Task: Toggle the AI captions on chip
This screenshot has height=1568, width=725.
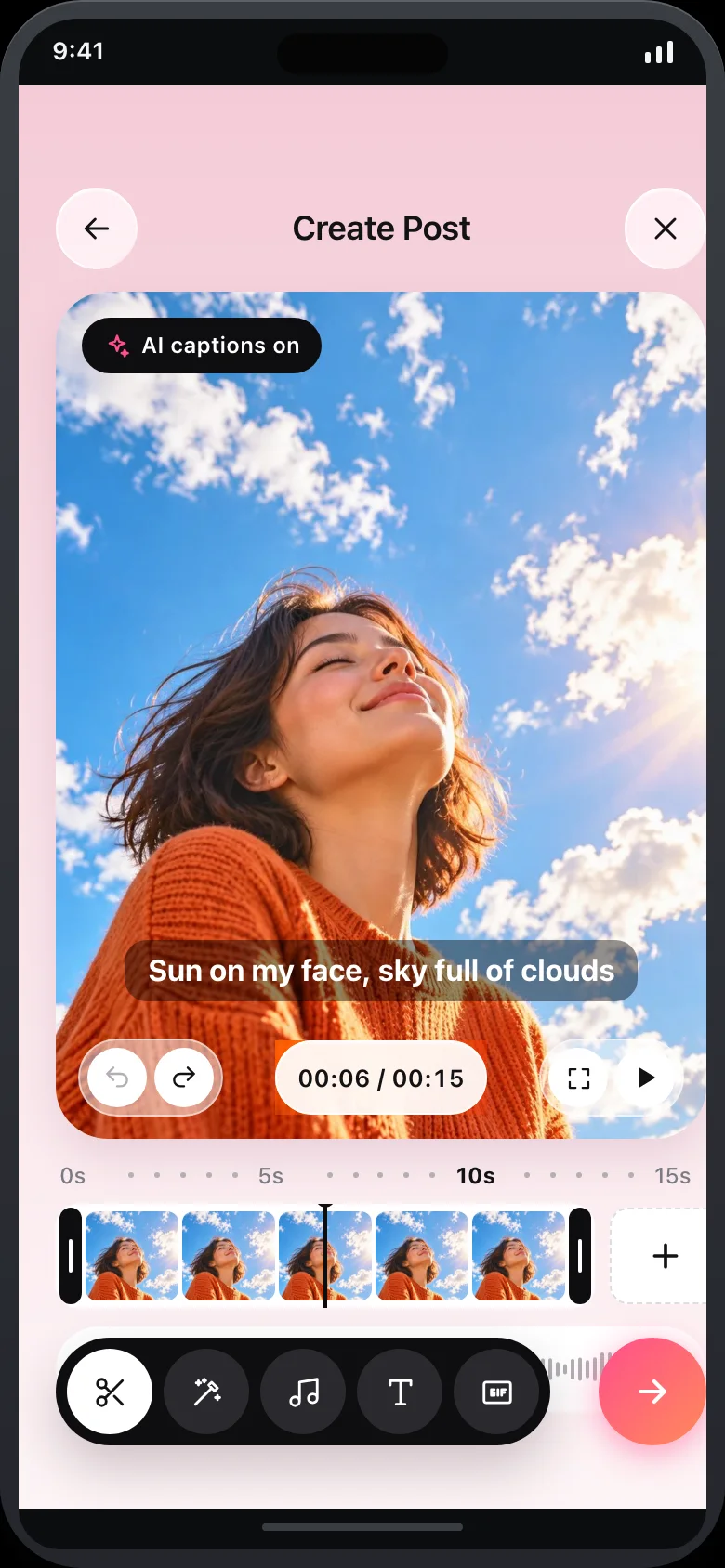Action: click(202, 346)
